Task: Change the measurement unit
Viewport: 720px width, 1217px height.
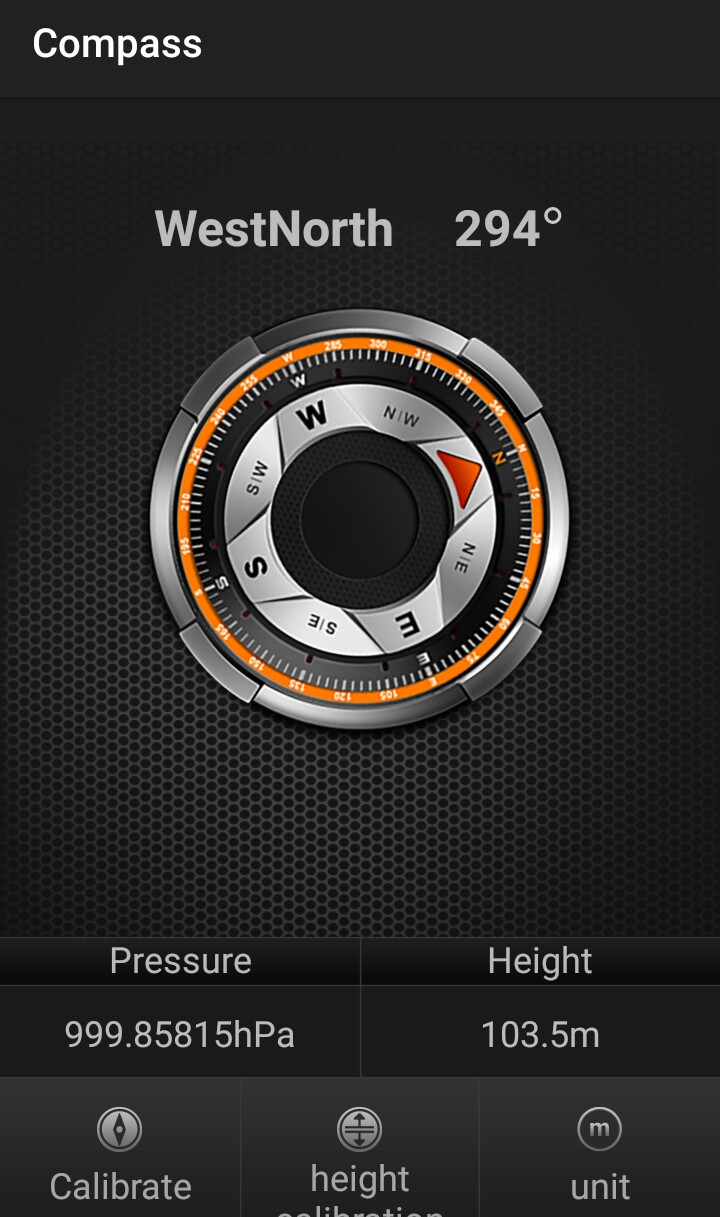Action: click(x=600, y=1153)
